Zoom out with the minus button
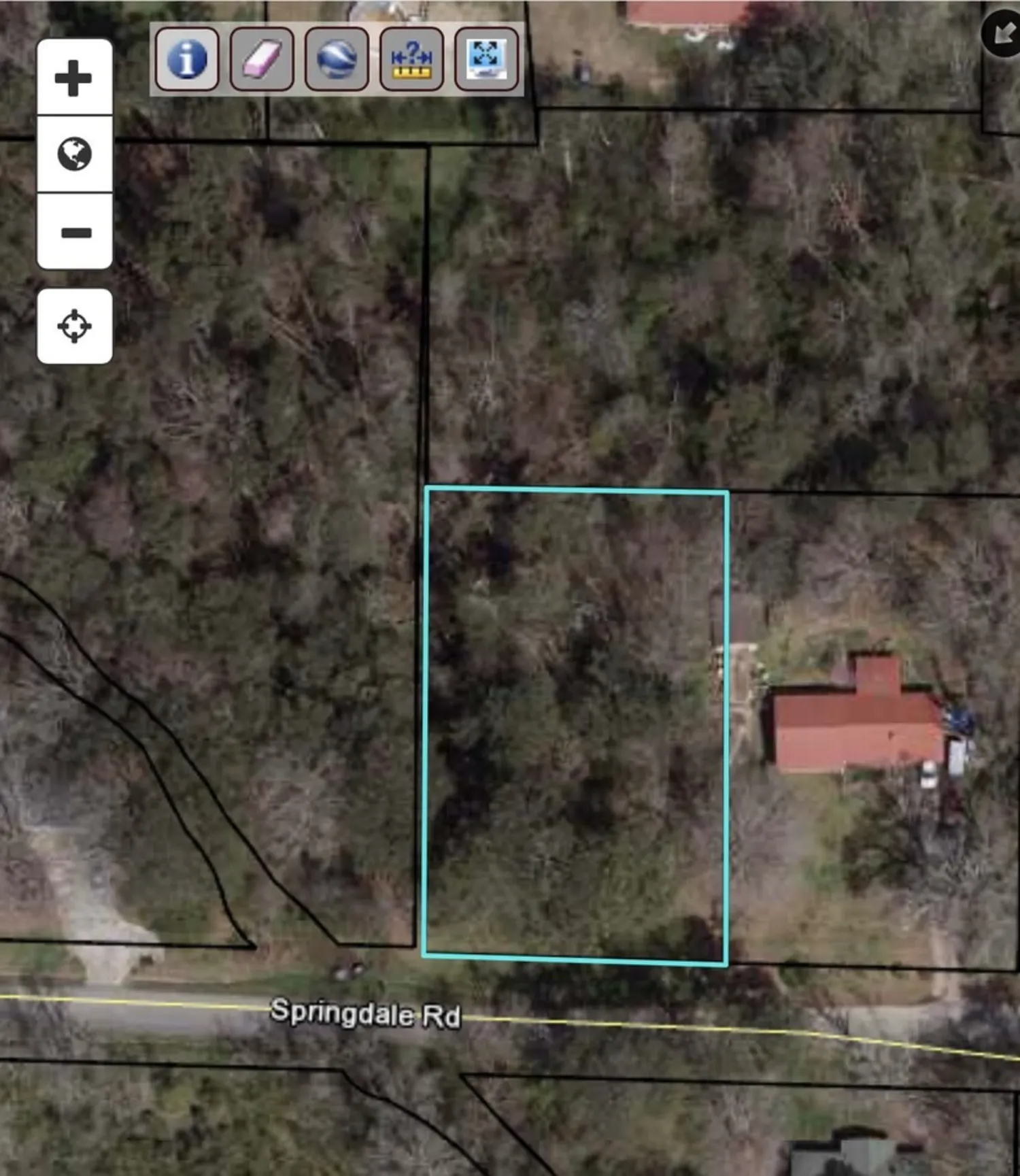Image resolution: width=1020 pixels, height=1176 pixels. coord(74,232)
